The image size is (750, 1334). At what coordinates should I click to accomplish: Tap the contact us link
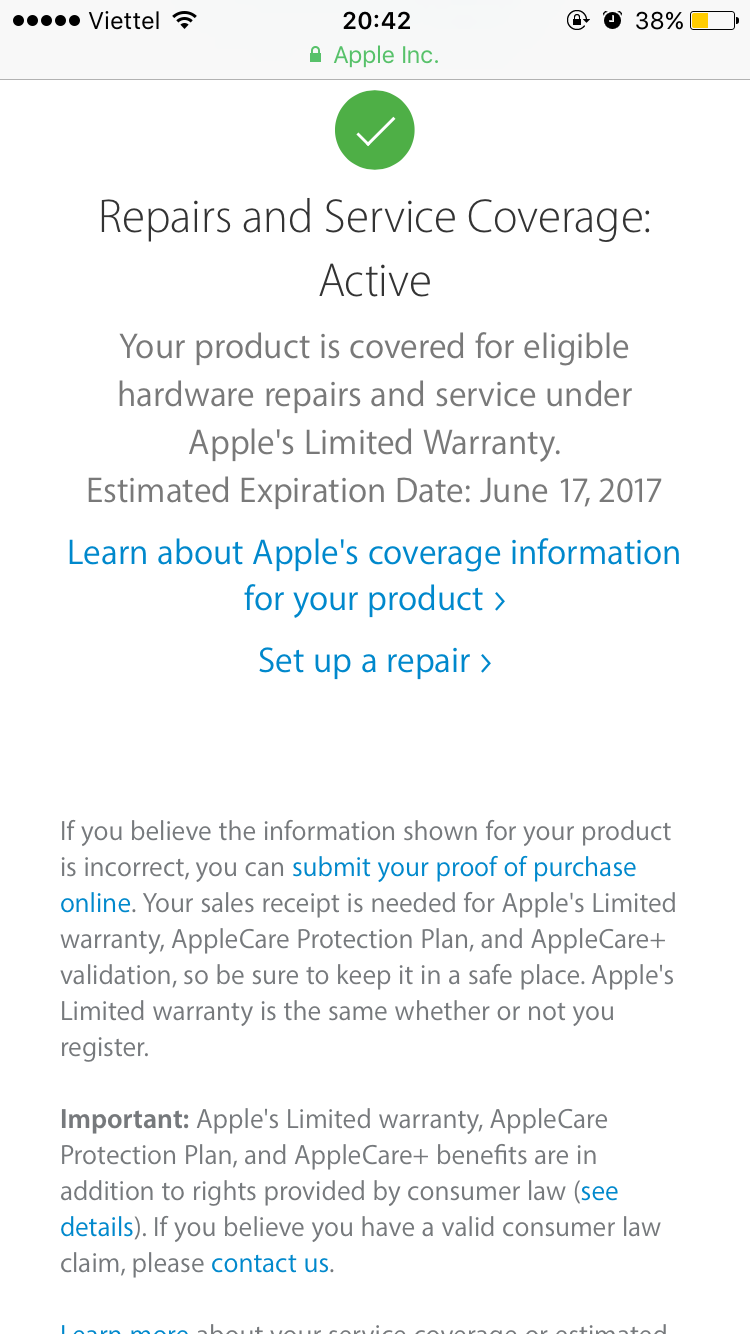click(x=270, y=1263)
